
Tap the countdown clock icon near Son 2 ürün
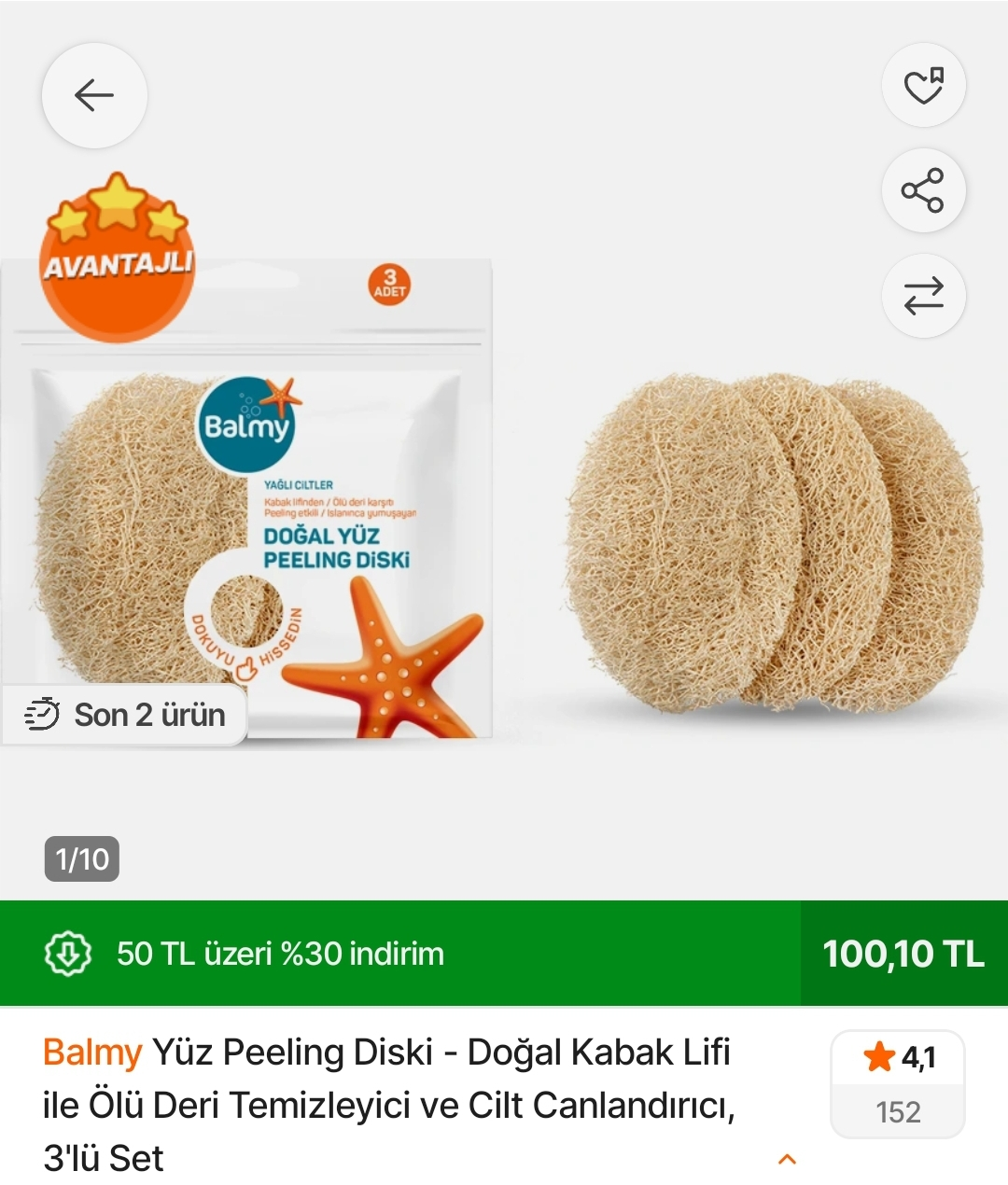[39, 715]
